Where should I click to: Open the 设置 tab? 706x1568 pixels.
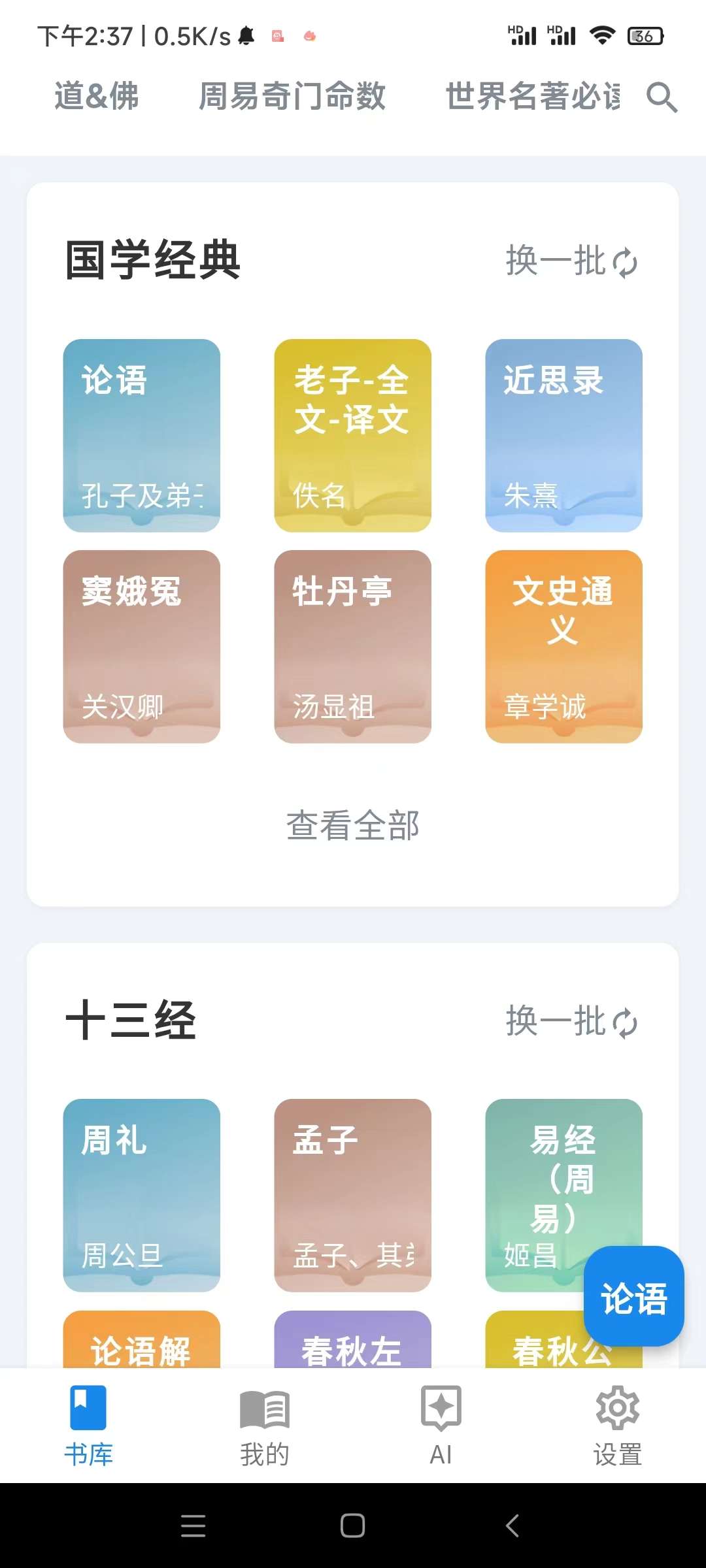617,1426
